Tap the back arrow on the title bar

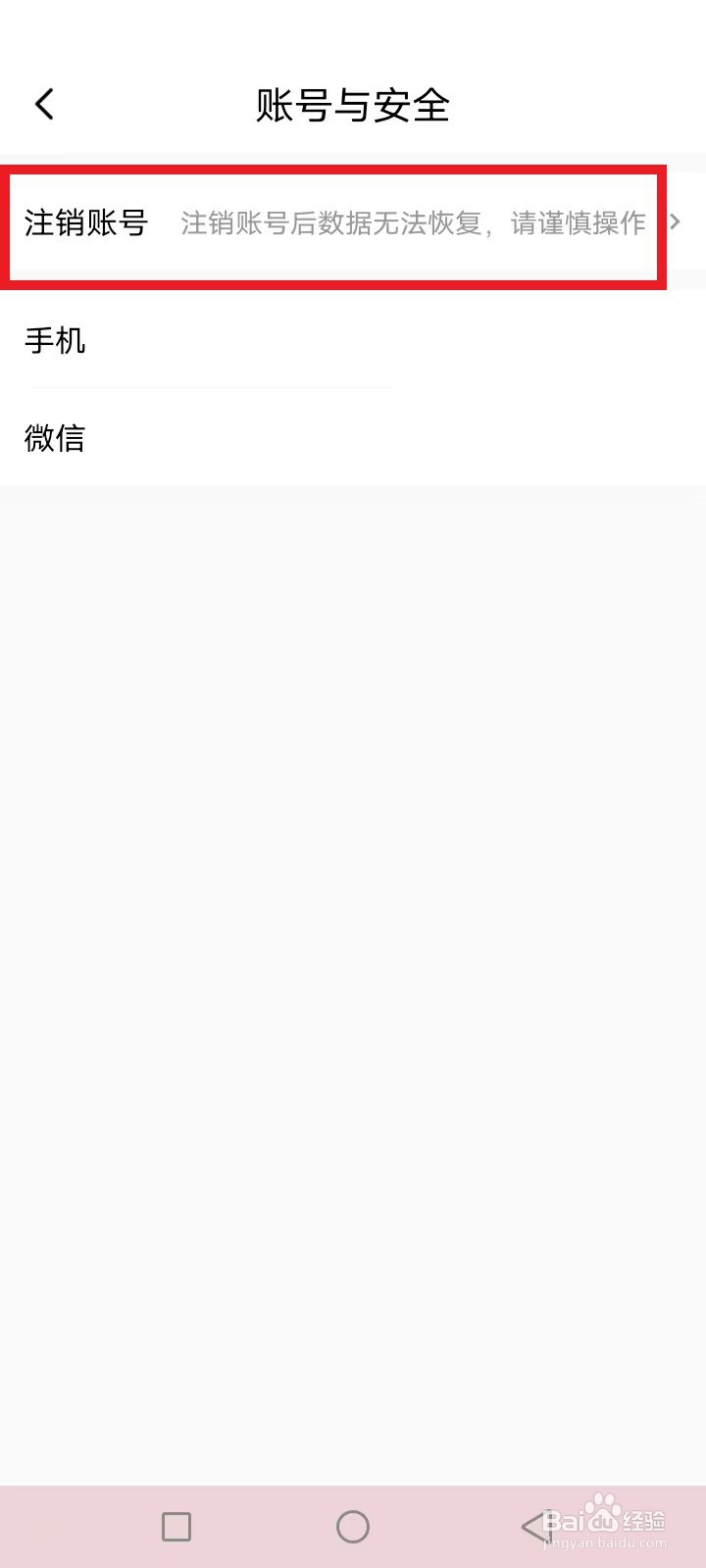pyautogui.click(x=43, y=102)
